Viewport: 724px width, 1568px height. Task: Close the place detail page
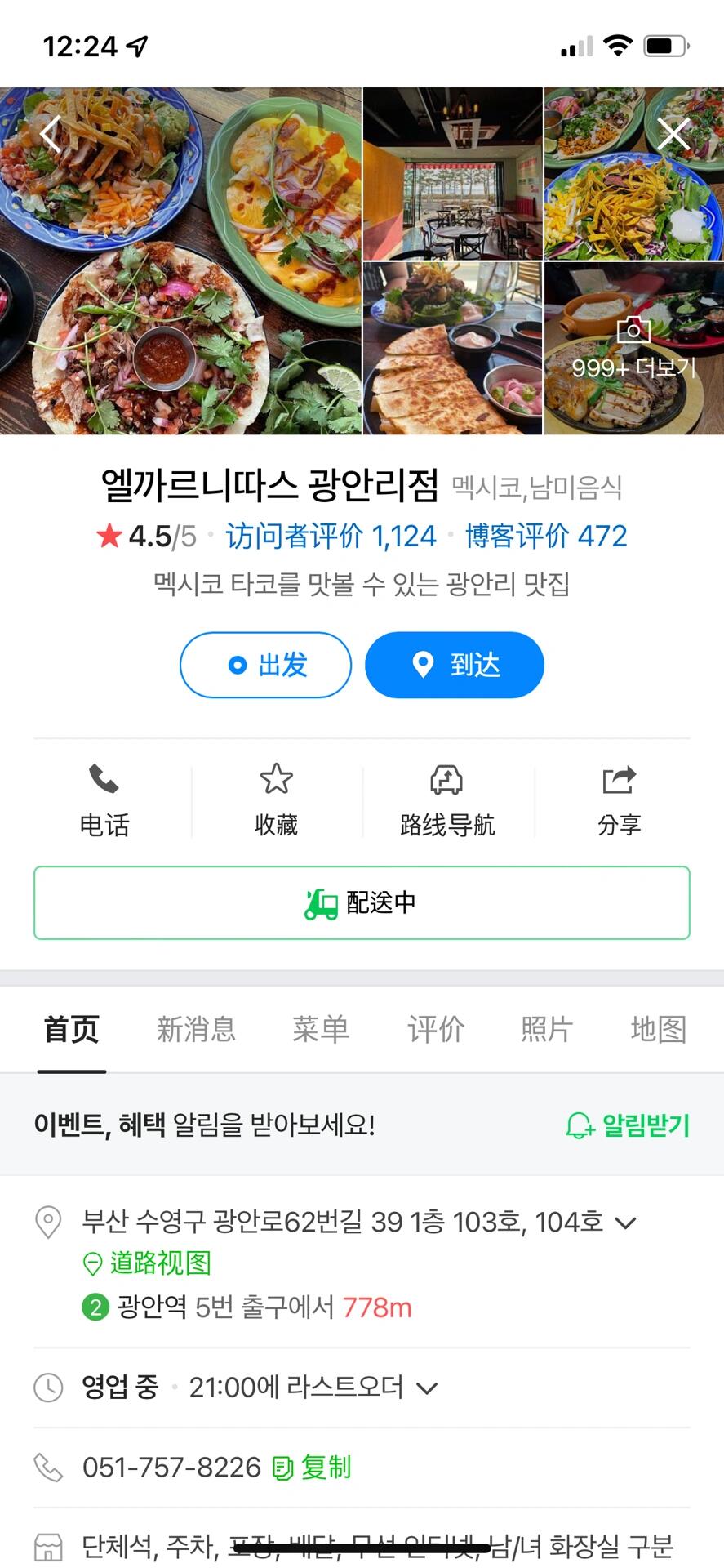[673, 133]
